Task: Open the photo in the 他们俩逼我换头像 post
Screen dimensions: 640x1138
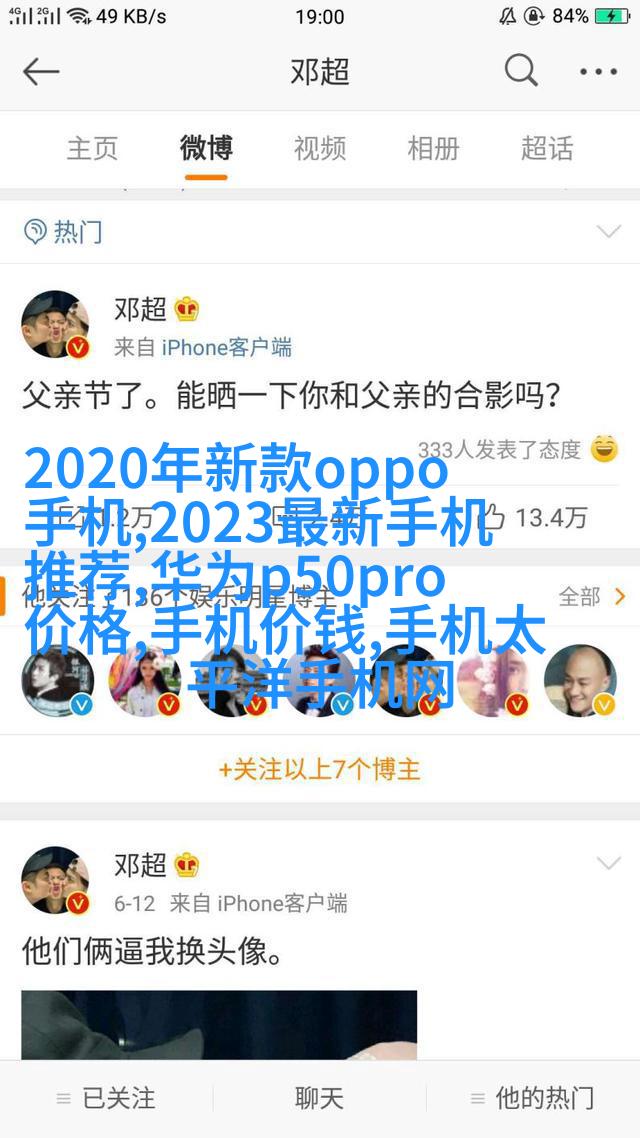Action: [219, 1025]
